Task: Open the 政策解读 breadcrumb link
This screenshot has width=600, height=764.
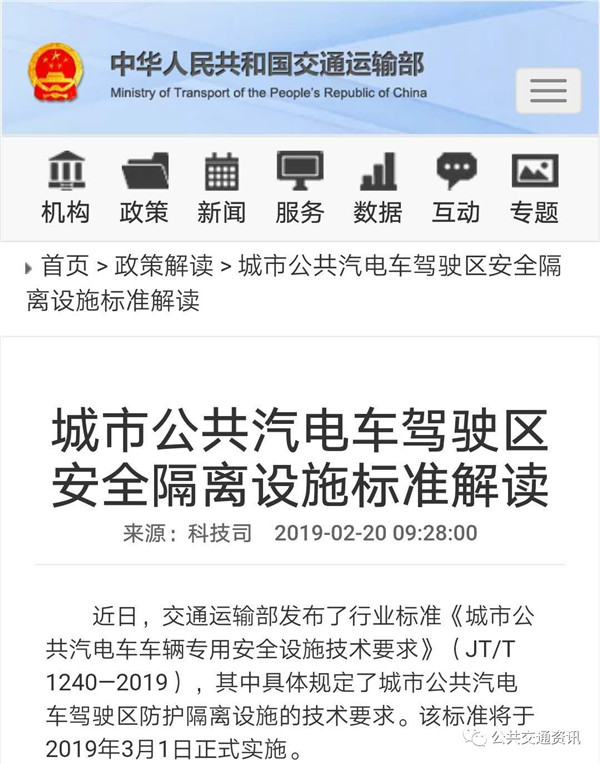Action: point(165,267)
